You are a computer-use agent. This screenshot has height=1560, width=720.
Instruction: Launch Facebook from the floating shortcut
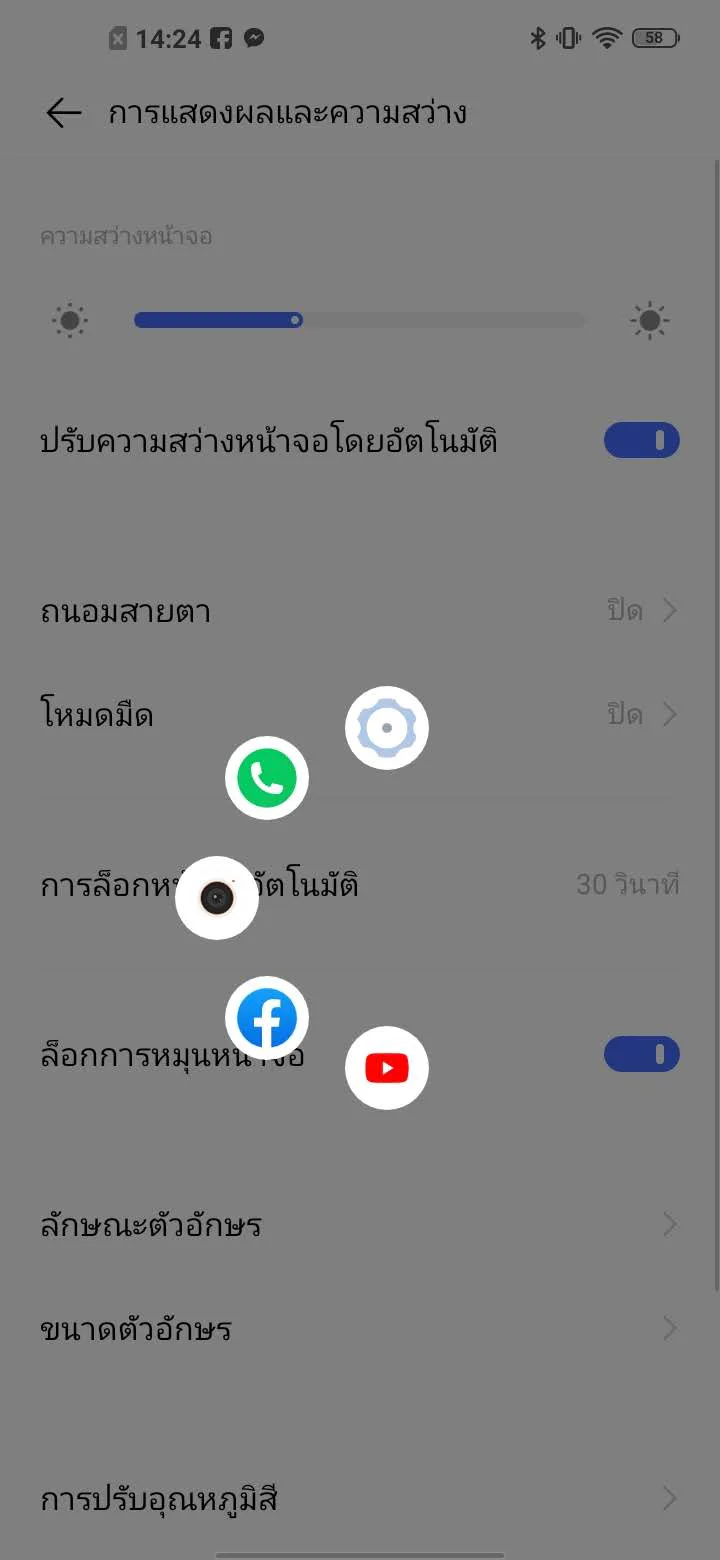coord(267,1018)
